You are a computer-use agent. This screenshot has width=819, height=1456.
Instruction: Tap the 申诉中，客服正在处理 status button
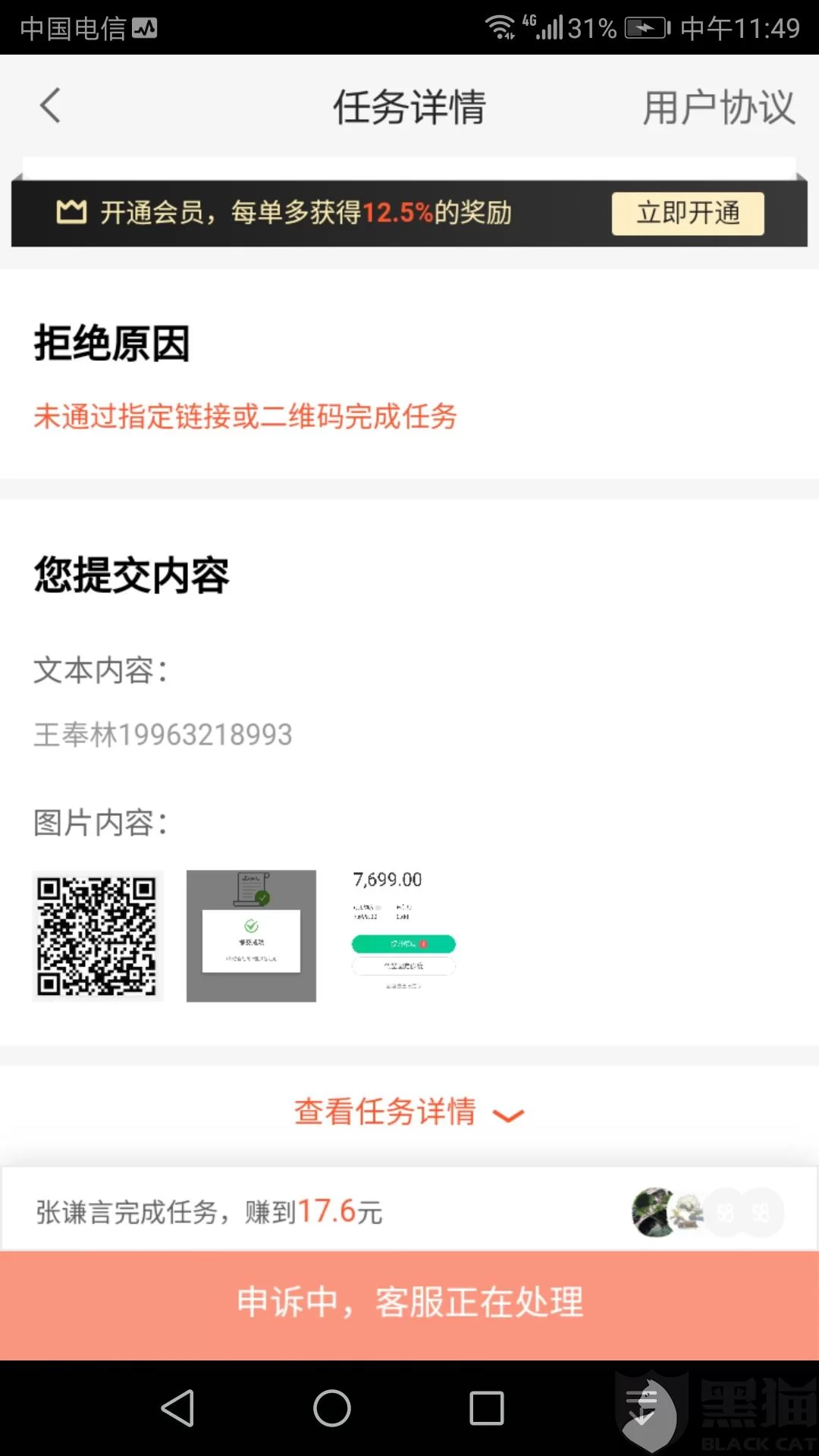click(409, 1303)
